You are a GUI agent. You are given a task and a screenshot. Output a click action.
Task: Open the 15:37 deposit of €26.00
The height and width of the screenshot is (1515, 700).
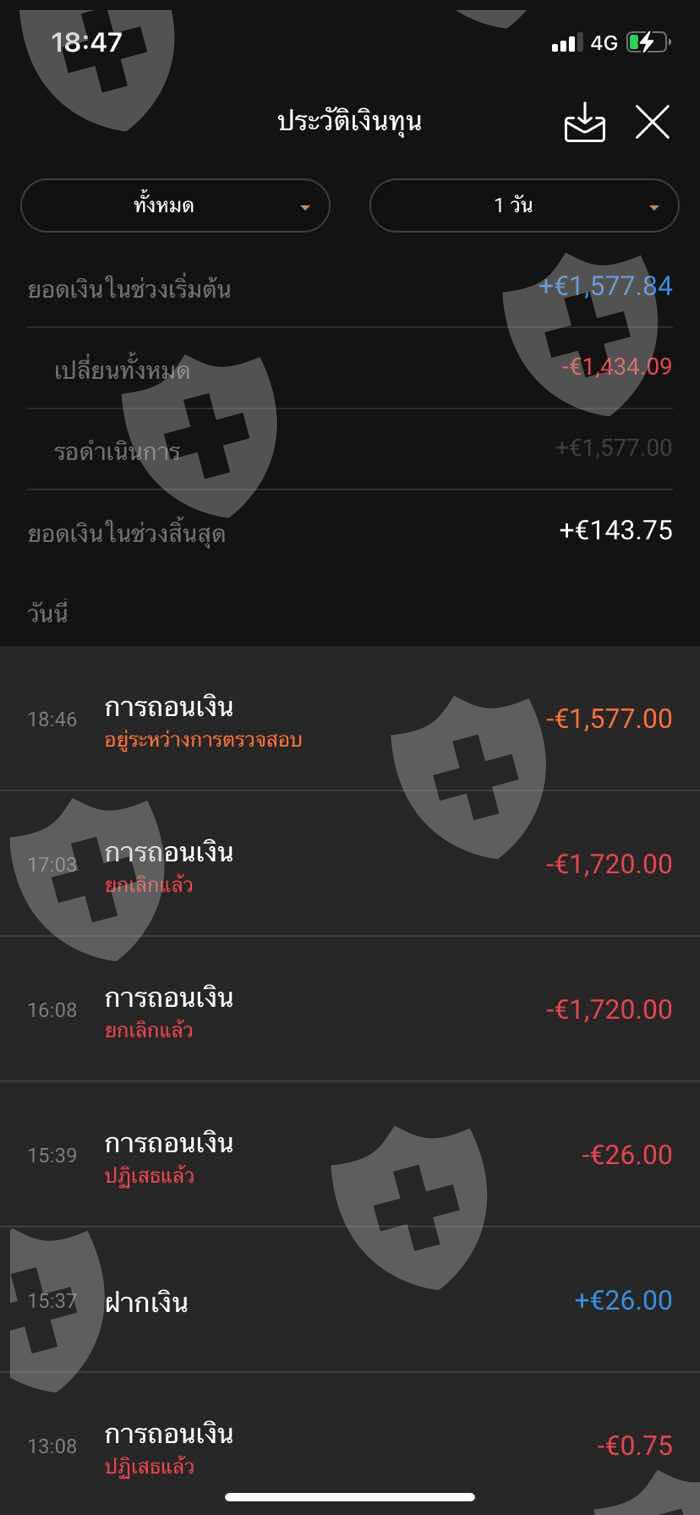click(350, 1300)
